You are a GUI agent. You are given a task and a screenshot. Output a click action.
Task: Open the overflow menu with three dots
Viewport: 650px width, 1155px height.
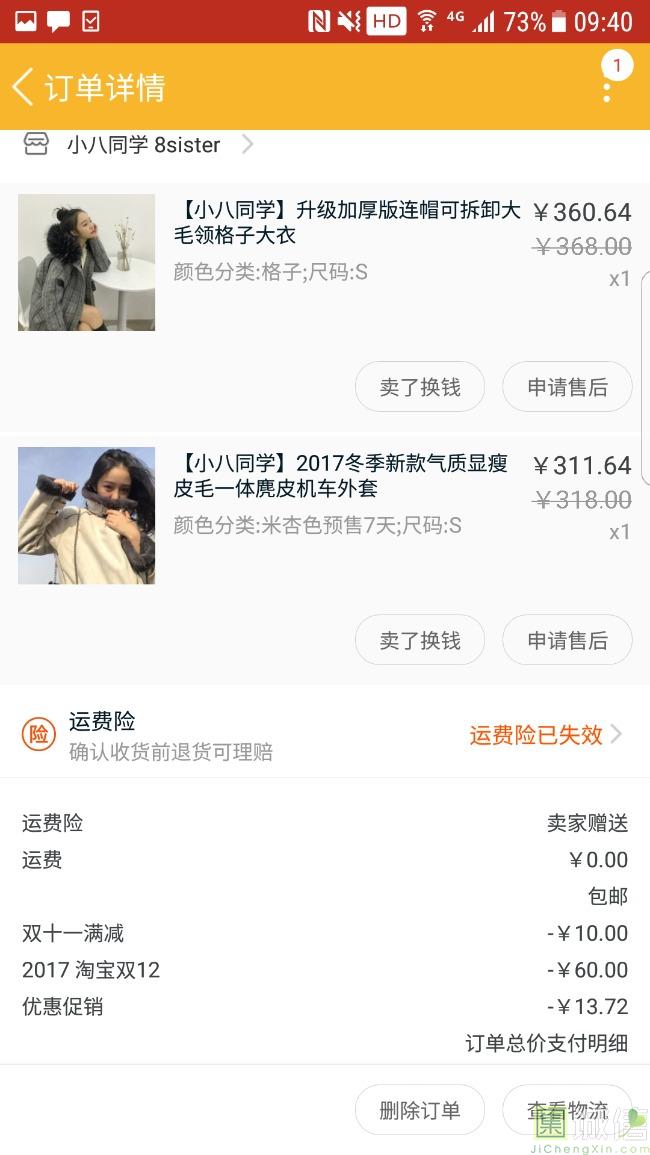(x=607, y=90)
